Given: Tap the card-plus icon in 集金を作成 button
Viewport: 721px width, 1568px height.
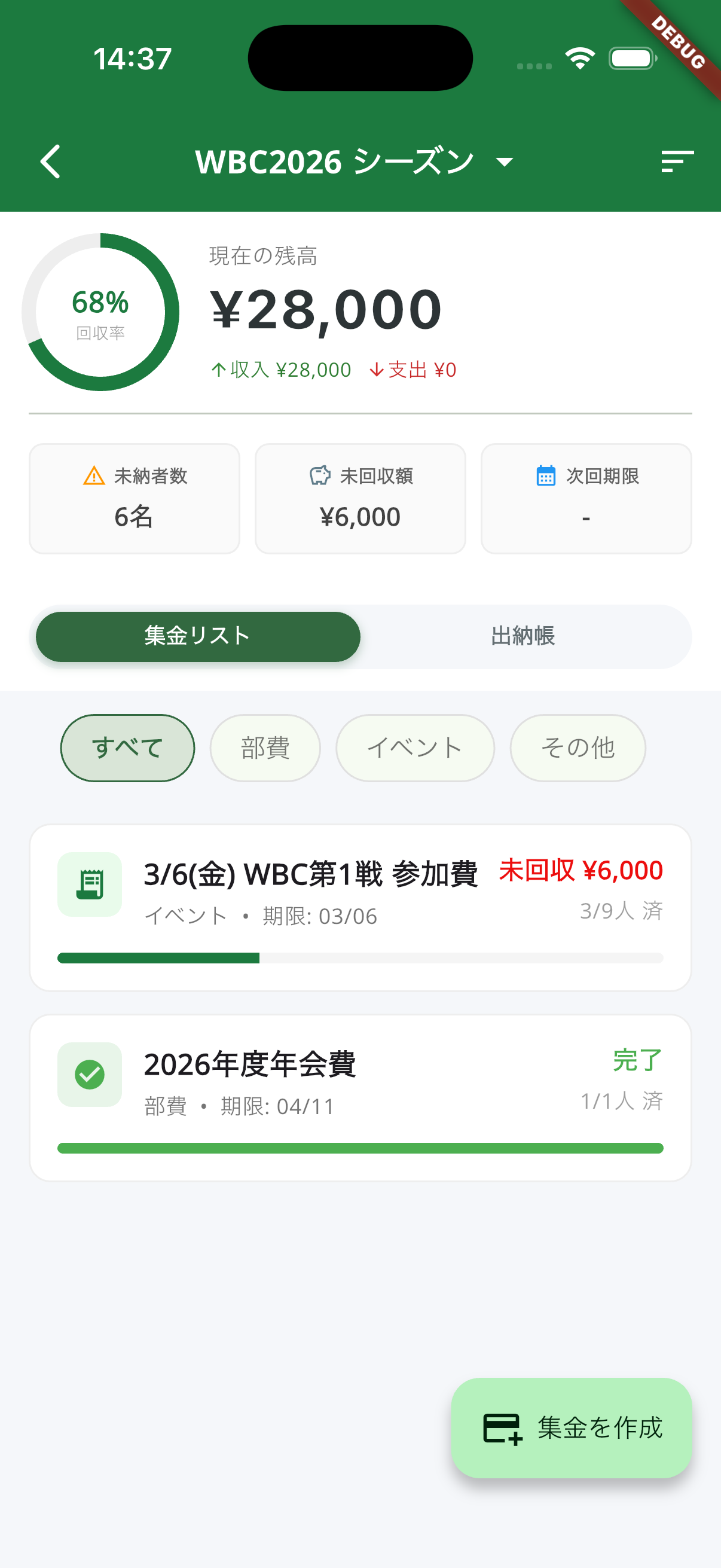Looking at the screenshot, I should [x=503, y=1429].
